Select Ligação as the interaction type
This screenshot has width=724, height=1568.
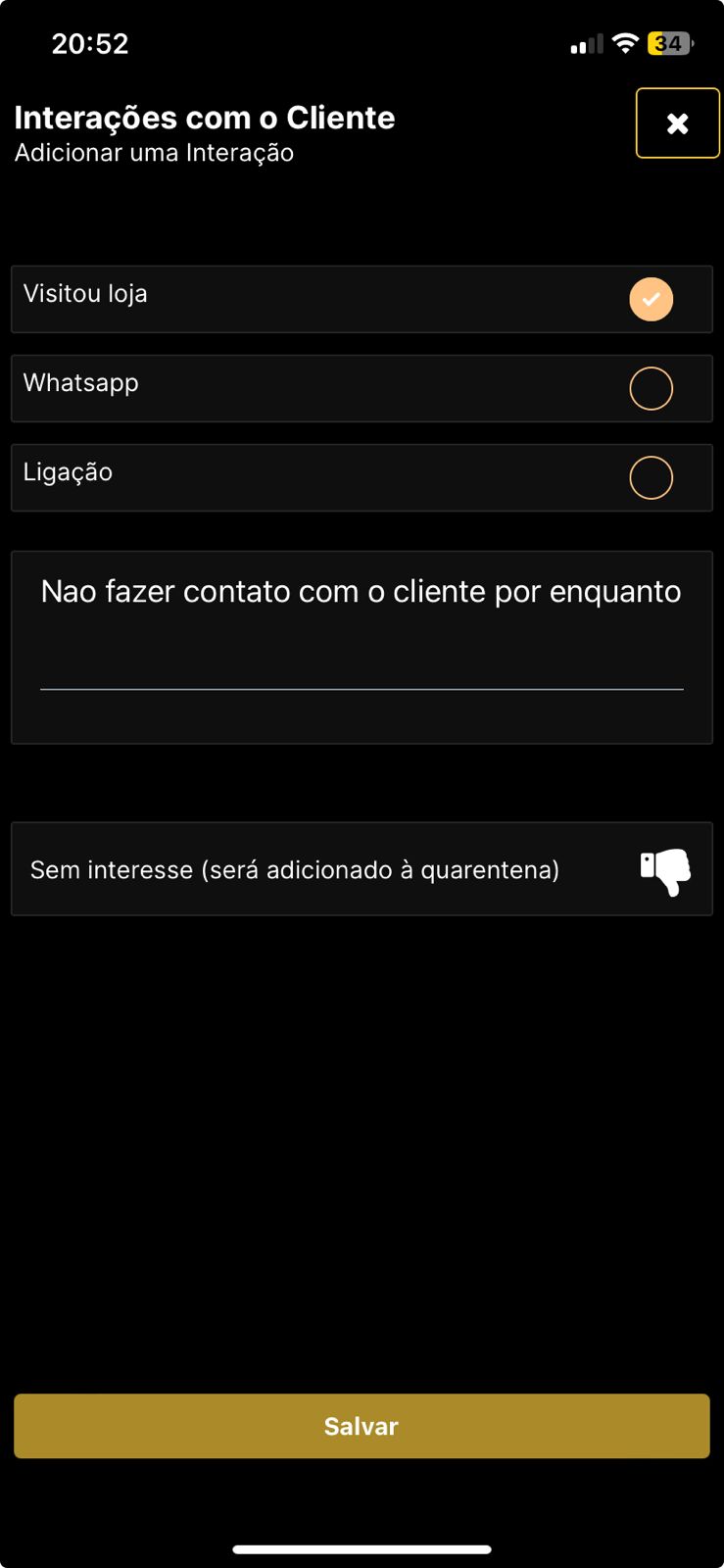[x=651, y=478]
